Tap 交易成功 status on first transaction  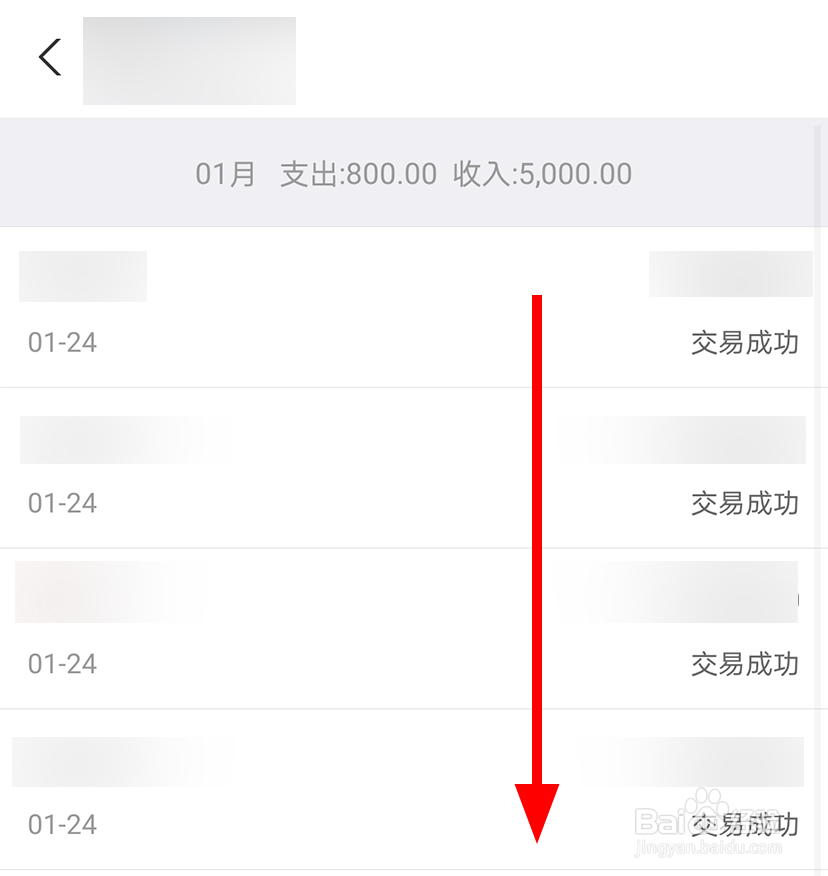click(x=744, y=342)
